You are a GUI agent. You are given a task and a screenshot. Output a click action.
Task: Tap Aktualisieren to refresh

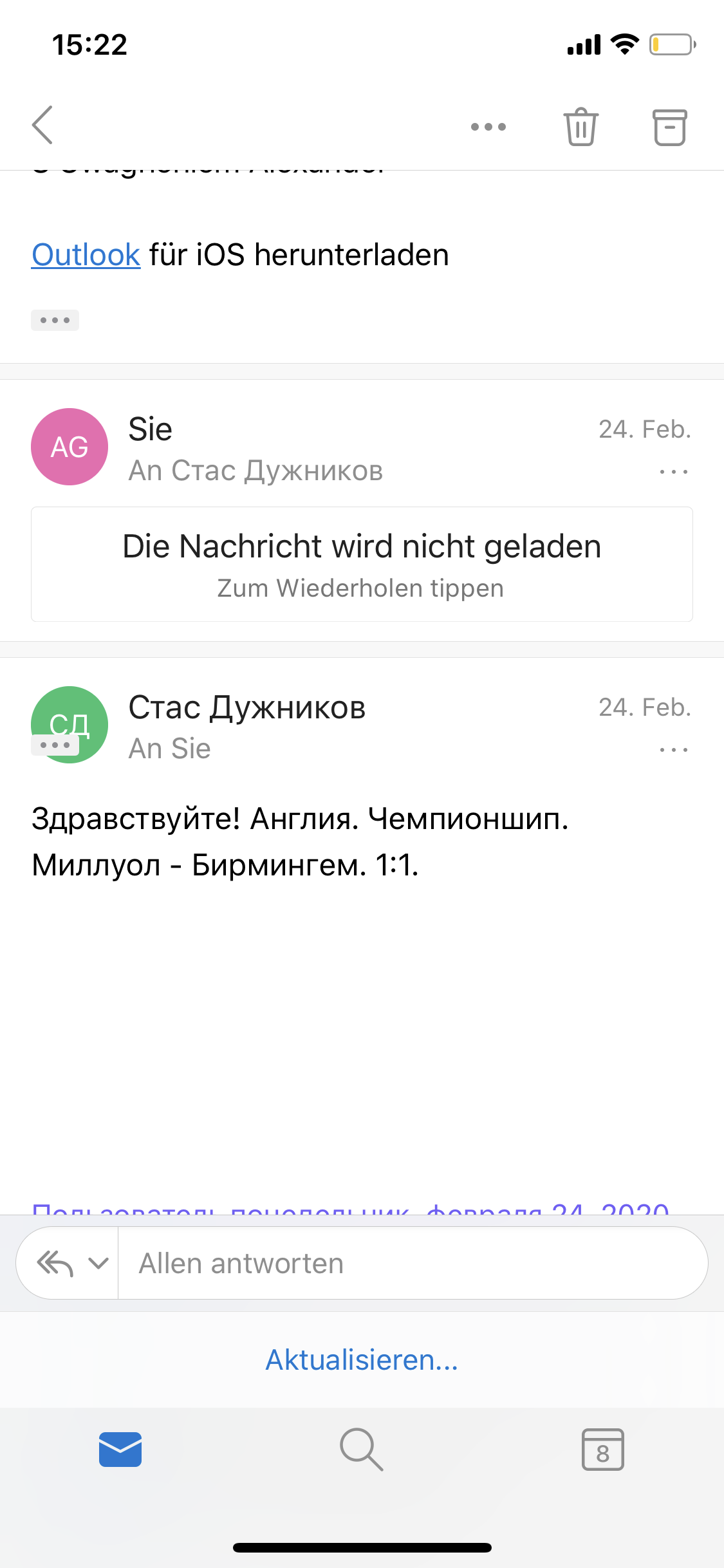[362, 1359]
